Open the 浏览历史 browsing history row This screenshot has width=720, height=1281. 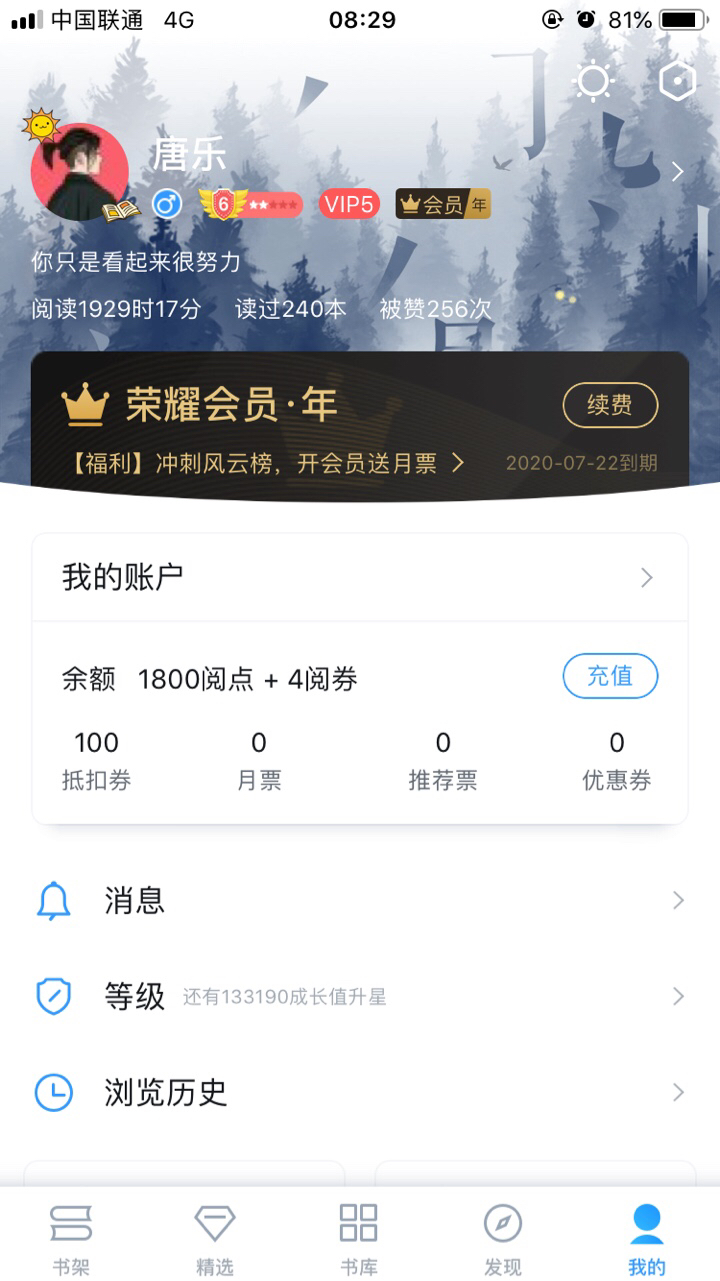tap(360, 1092)
